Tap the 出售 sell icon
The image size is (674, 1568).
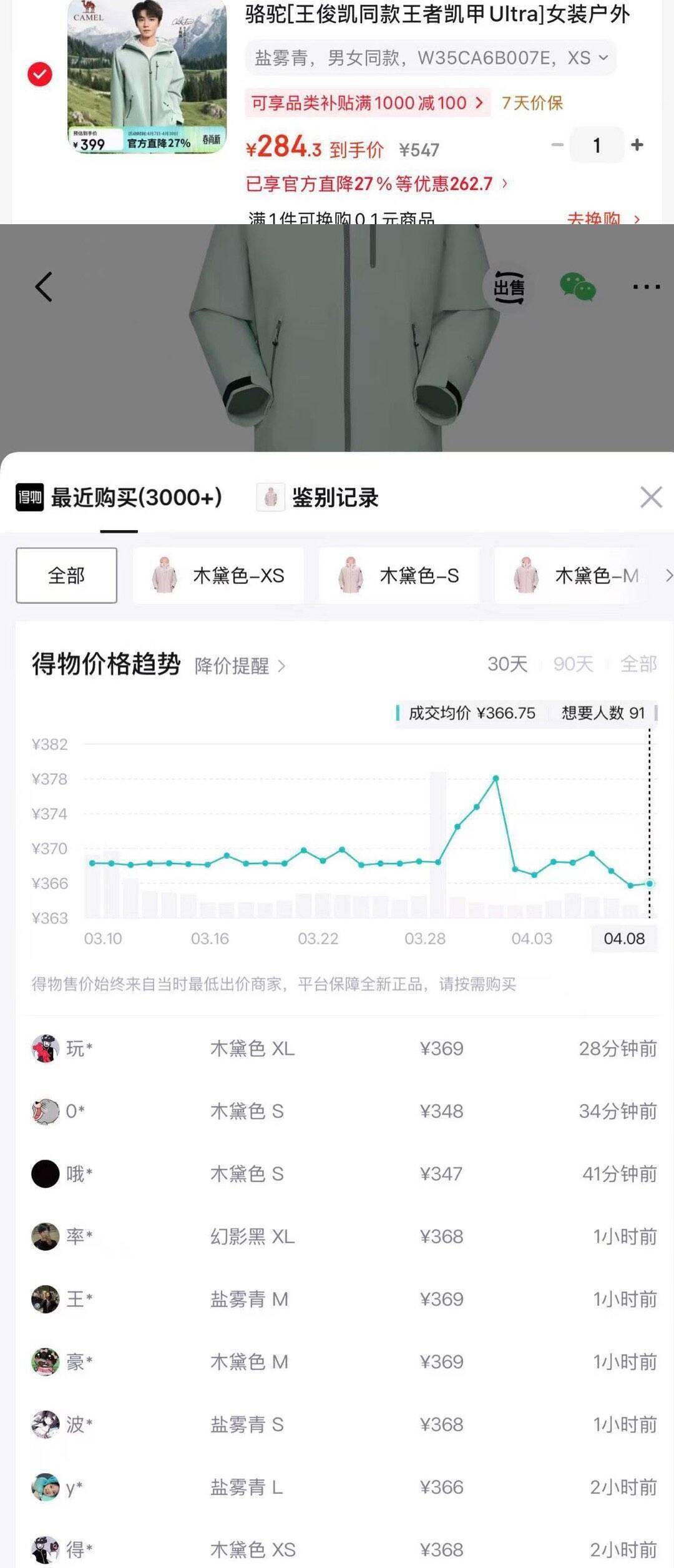[509, 287]
